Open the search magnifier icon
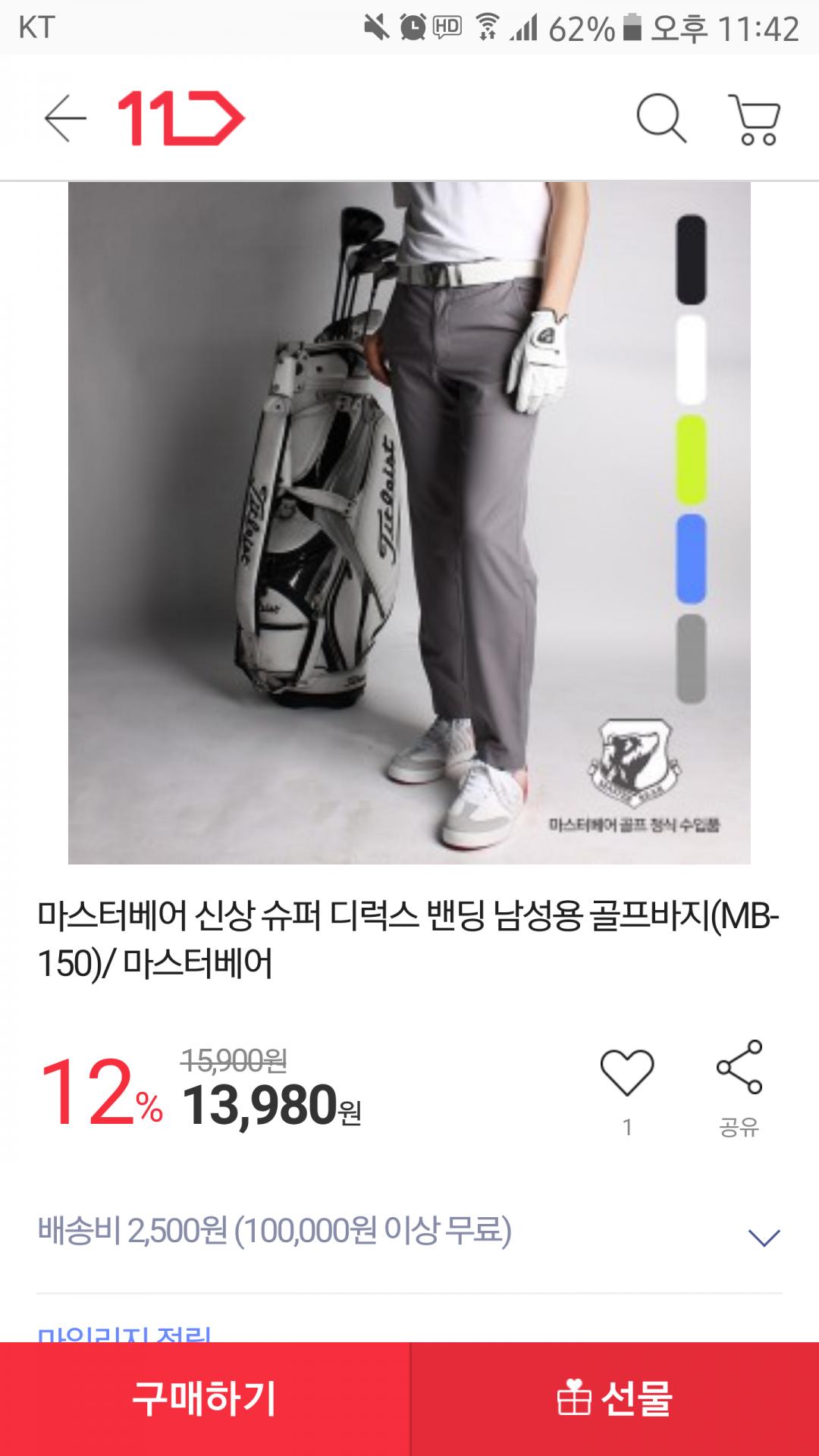 [661, 118]
